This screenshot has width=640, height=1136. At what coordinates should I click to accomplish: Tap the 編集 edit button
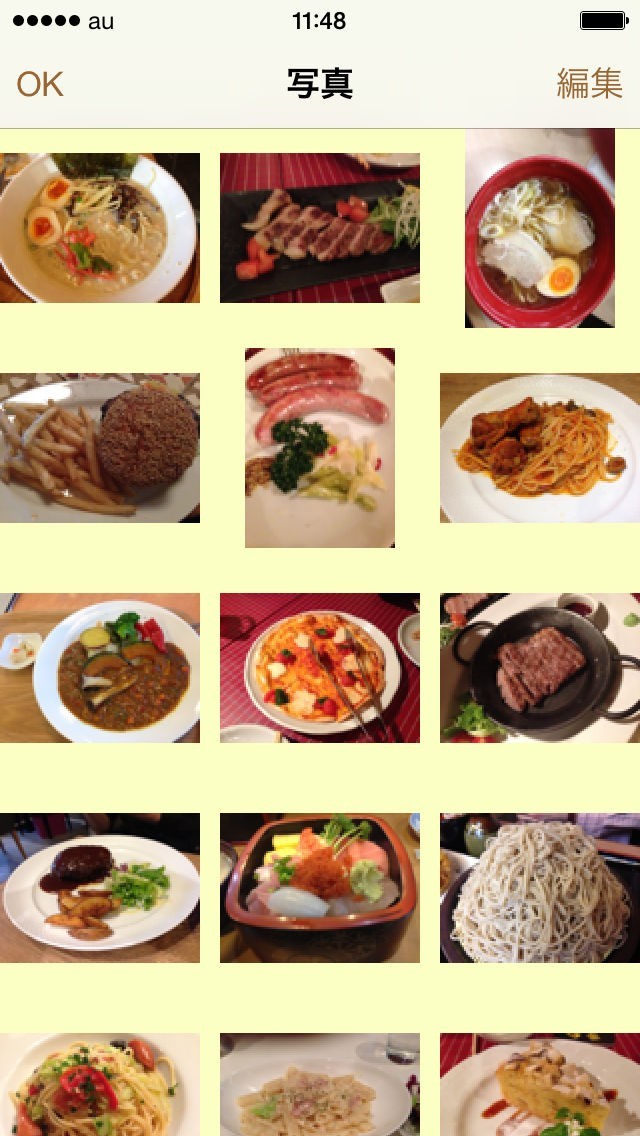(589, 84)
